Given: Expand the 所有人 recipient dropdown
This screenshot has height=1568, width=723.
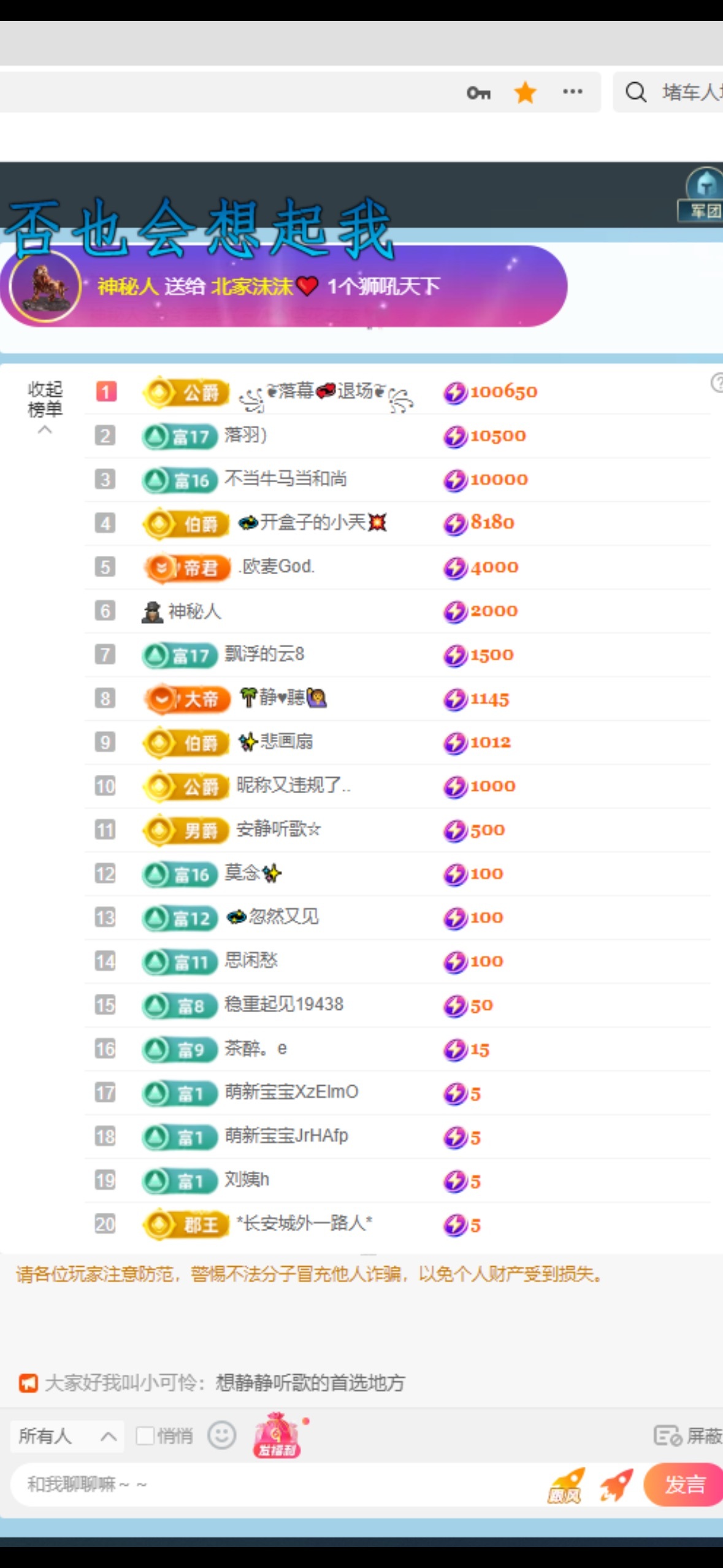Looking at the screenshot, I should (x=66, y=1436).
